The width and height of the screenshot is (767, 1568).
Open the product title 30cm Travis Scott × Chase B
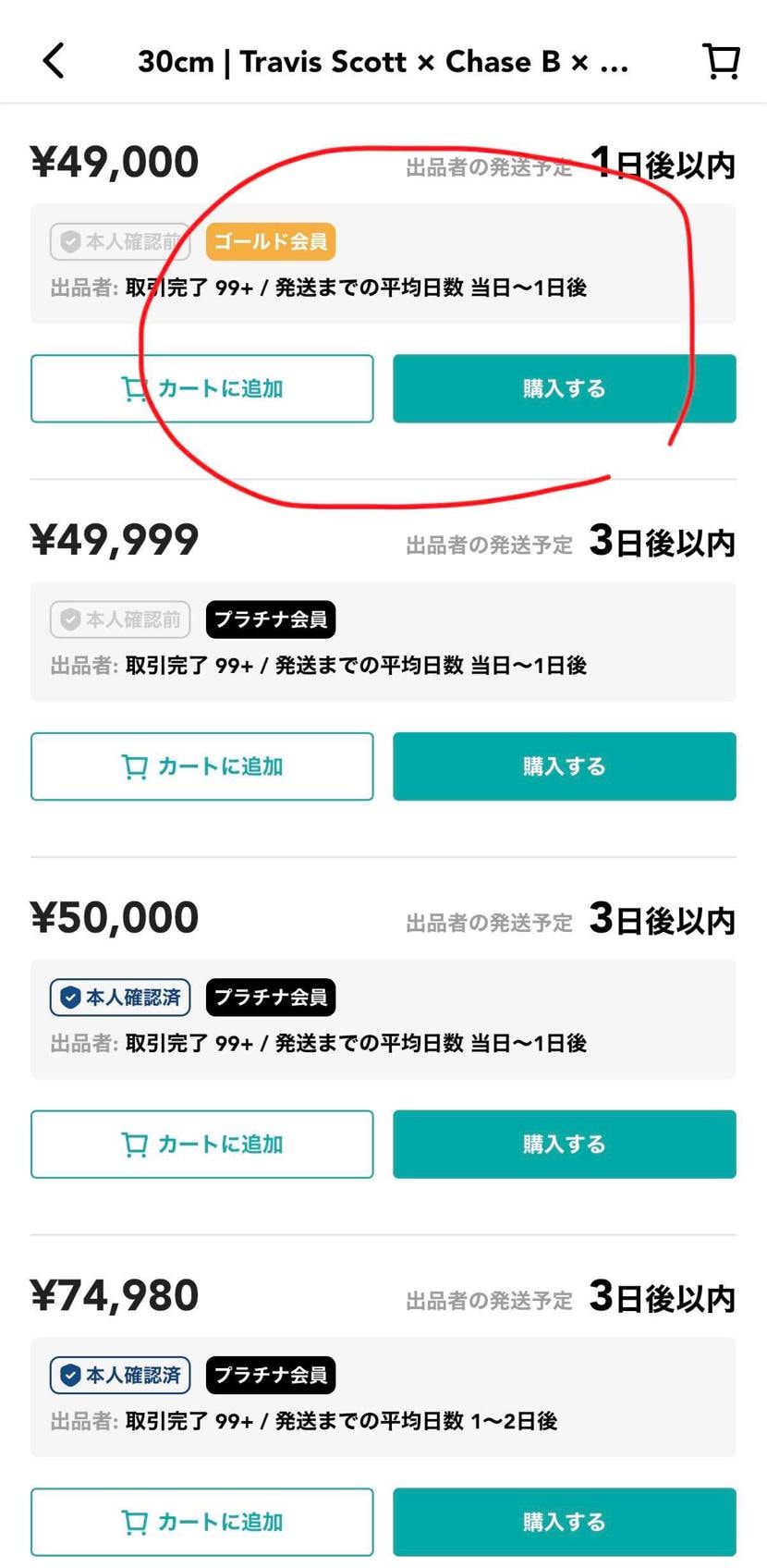[x=383, y=59]
